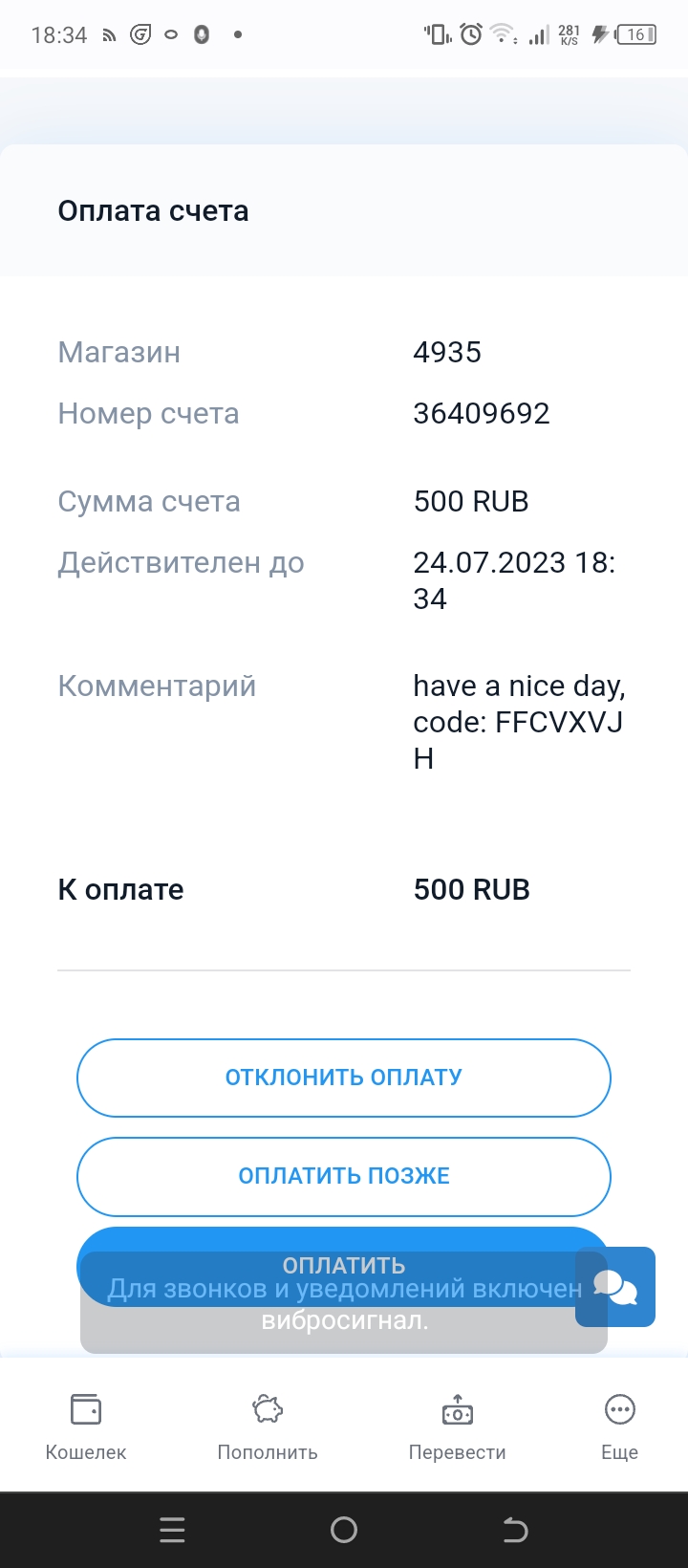688x1568 pixels.
Task: Open the Пополнить tab
Action: 268,1426
